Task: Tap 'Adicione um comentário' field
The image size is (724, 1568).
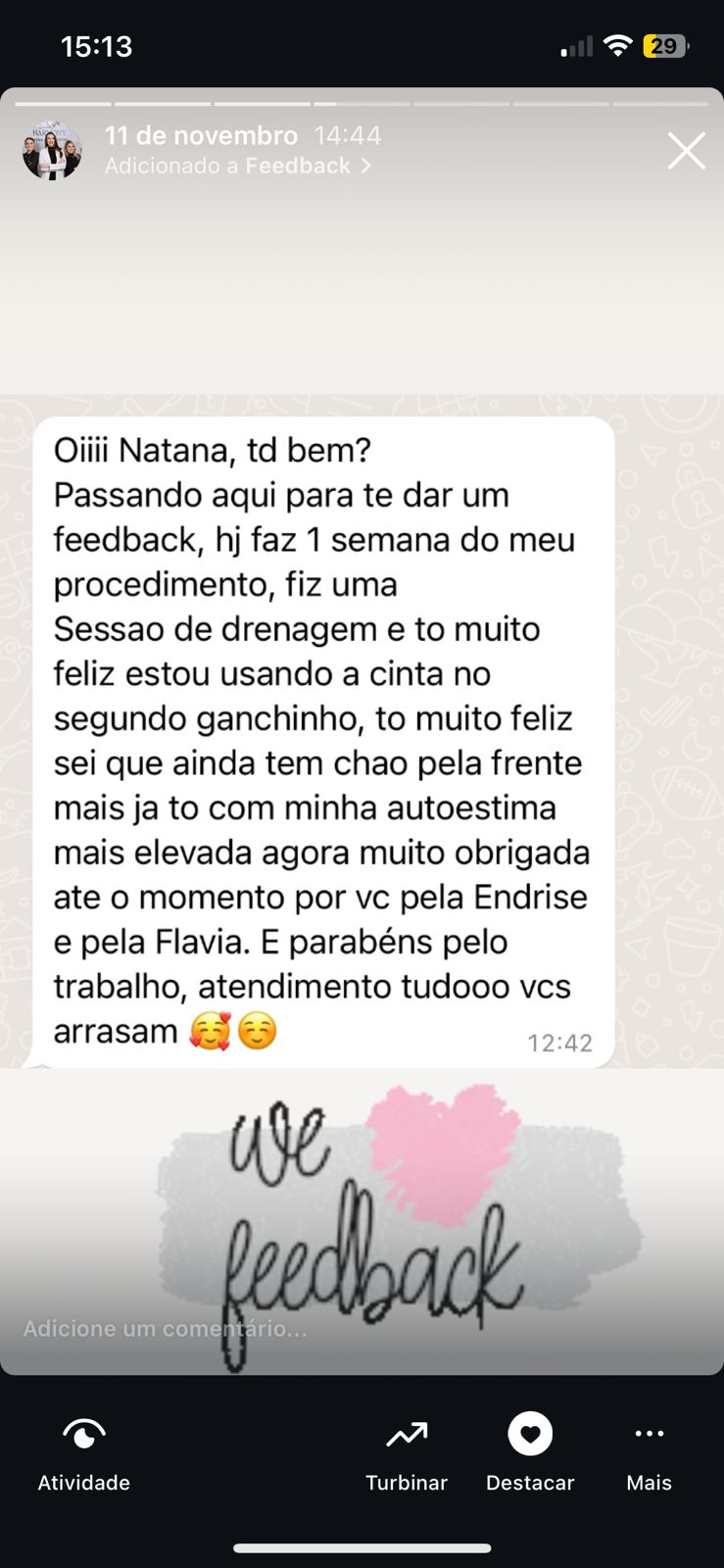Action: [x=167, y=1329]
